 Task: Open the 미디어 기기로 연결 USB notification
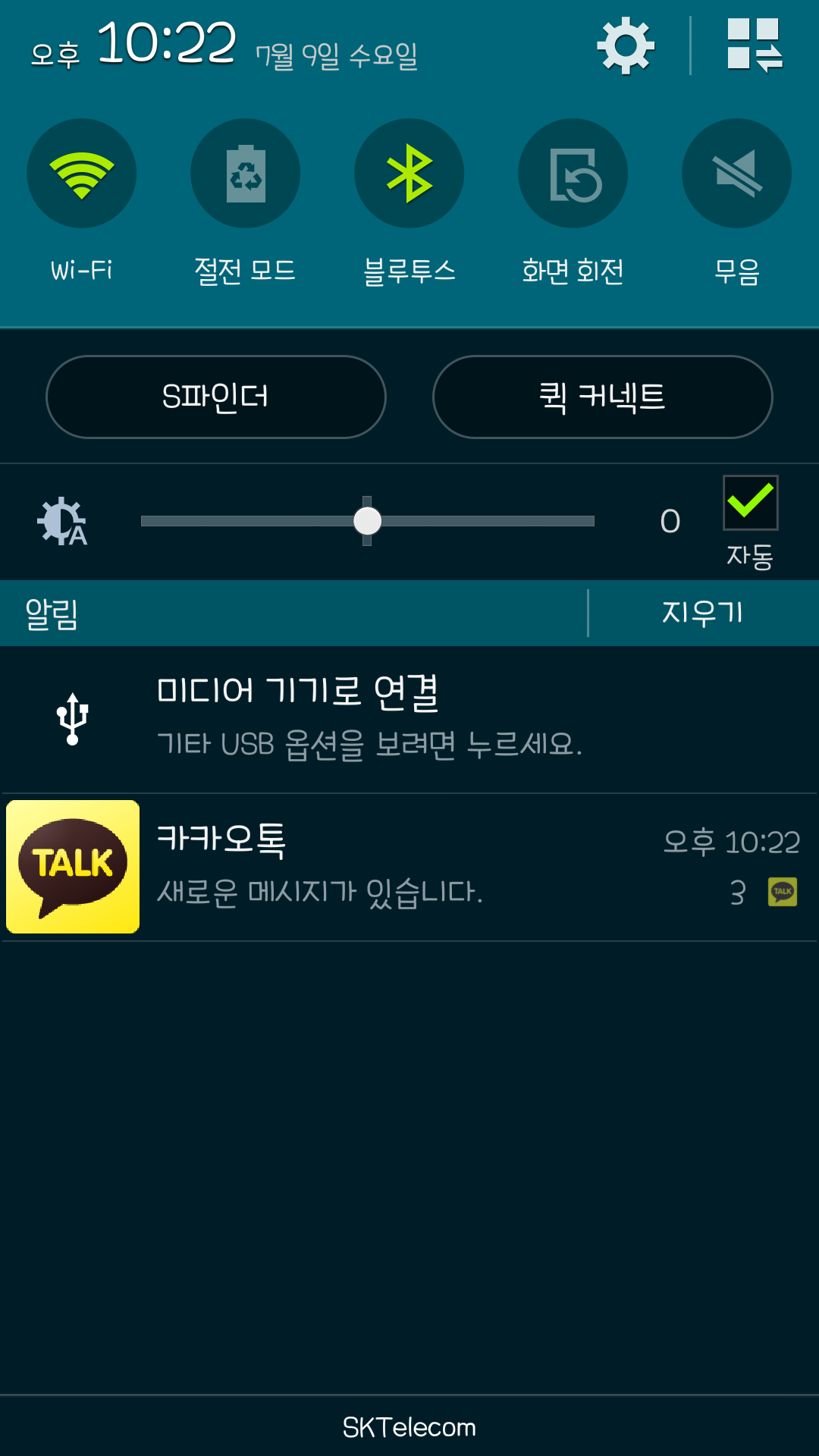point(409,717)
